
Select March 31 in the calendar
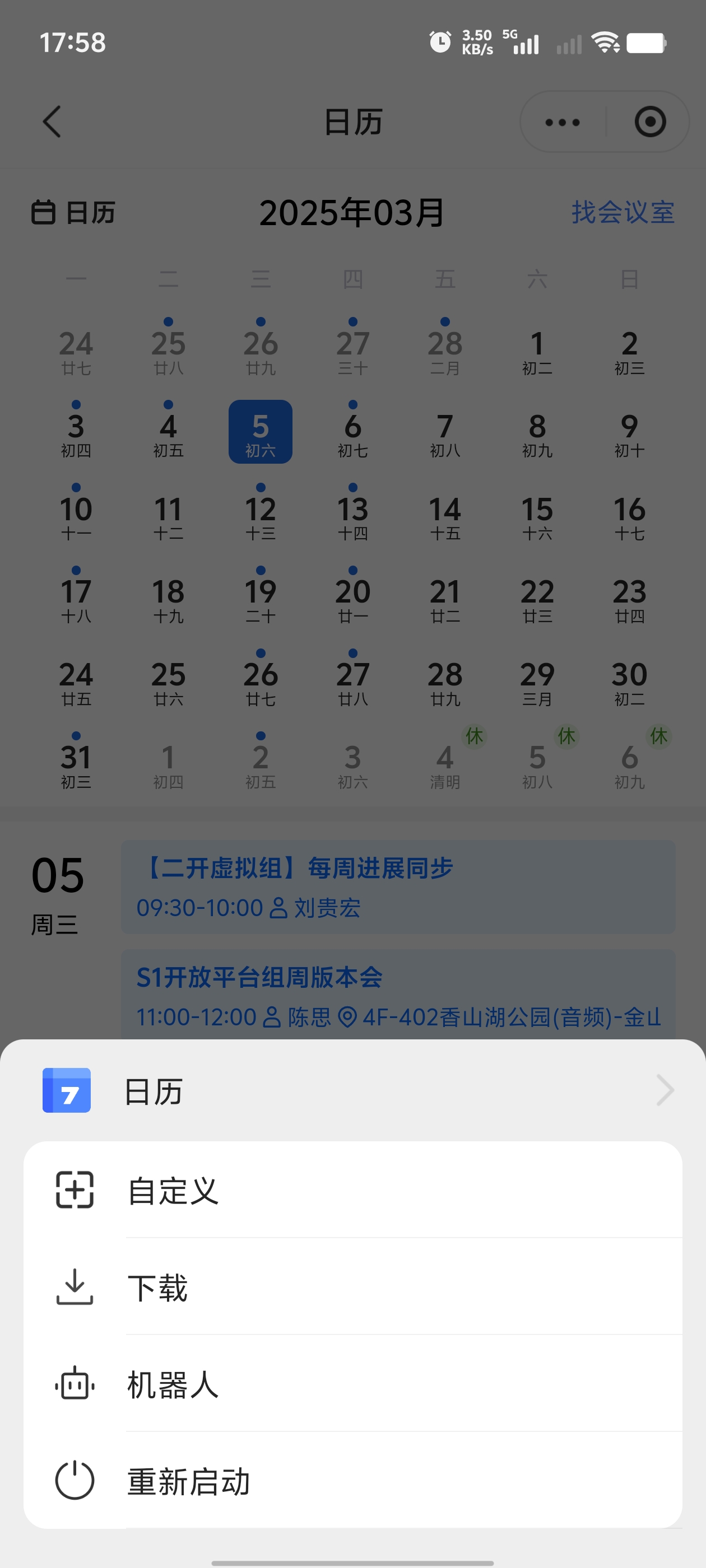coord(76,763)
